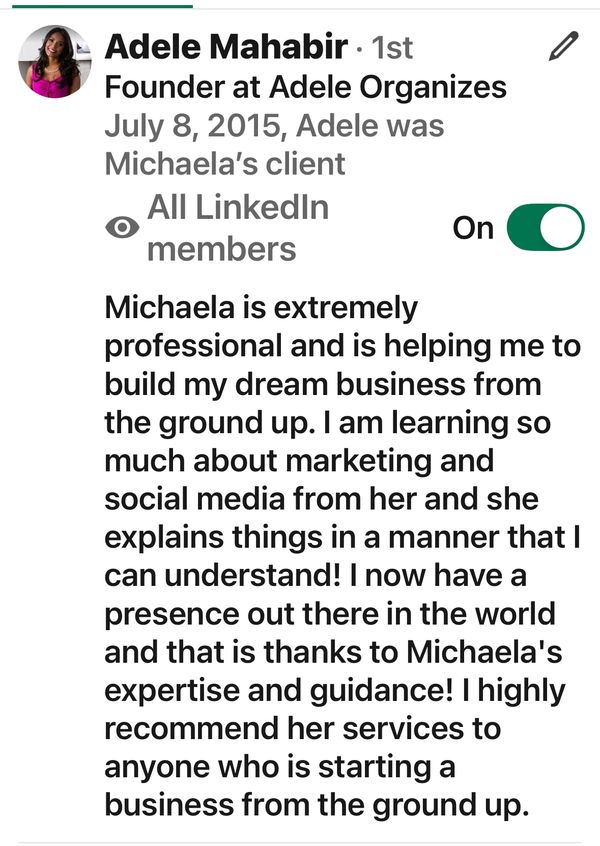Open Adele Mahabir's profile photo
Viewport: 600px width, 846px height.
tap(54, 62)
